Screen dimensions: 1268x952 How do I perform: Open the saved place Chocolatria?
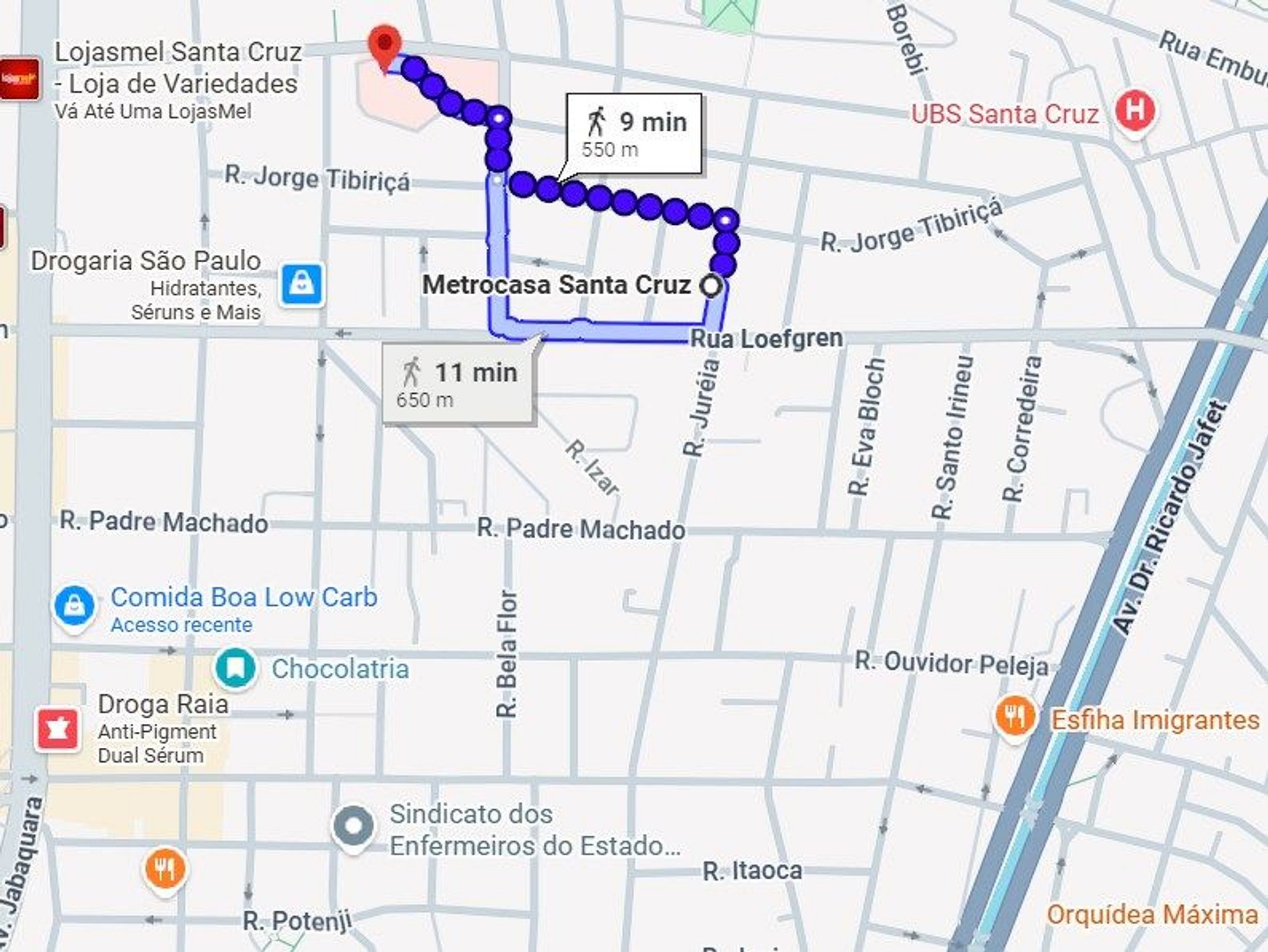click(x=235, y=668)
